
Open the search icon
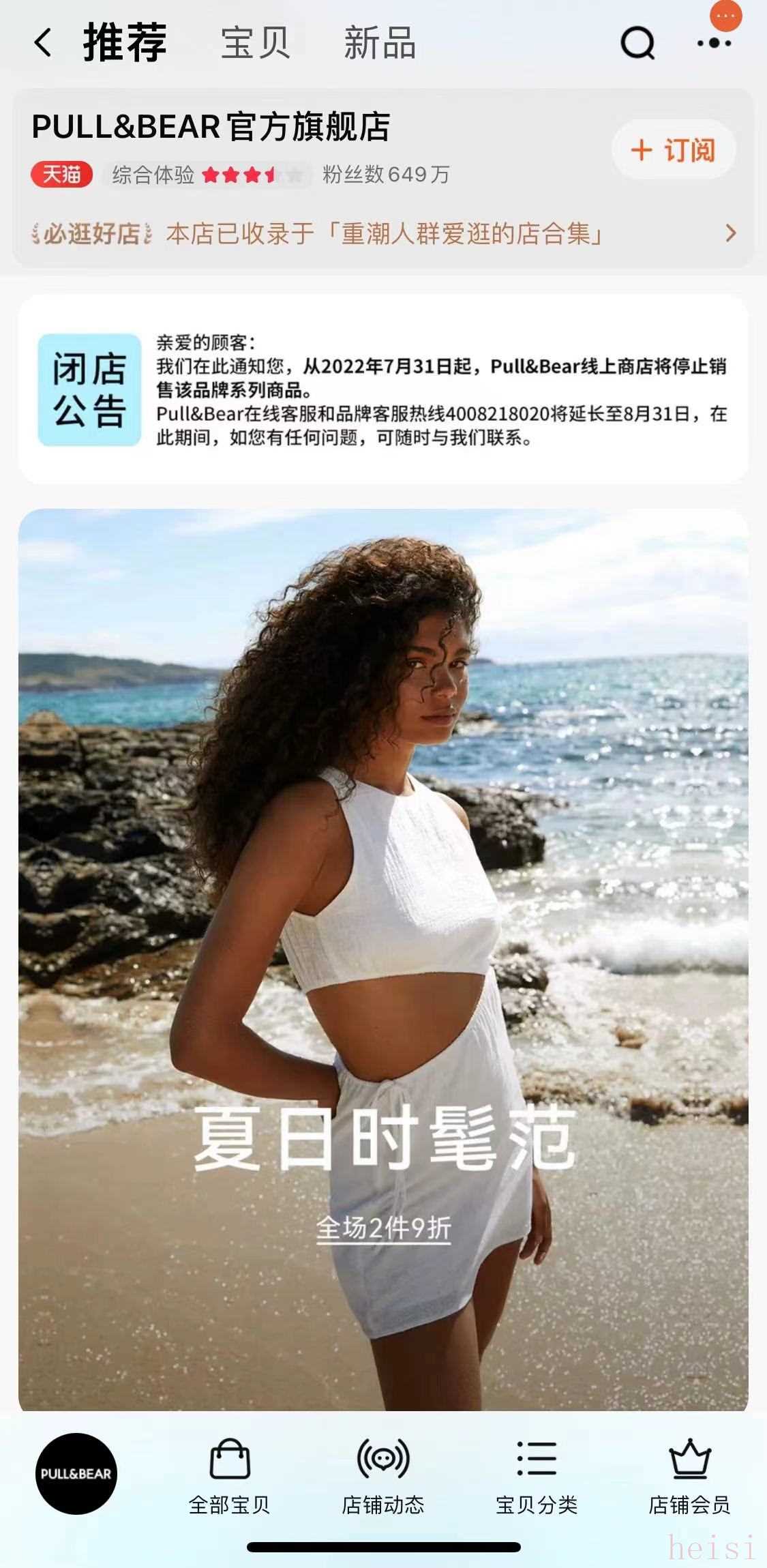click(637, 43)
